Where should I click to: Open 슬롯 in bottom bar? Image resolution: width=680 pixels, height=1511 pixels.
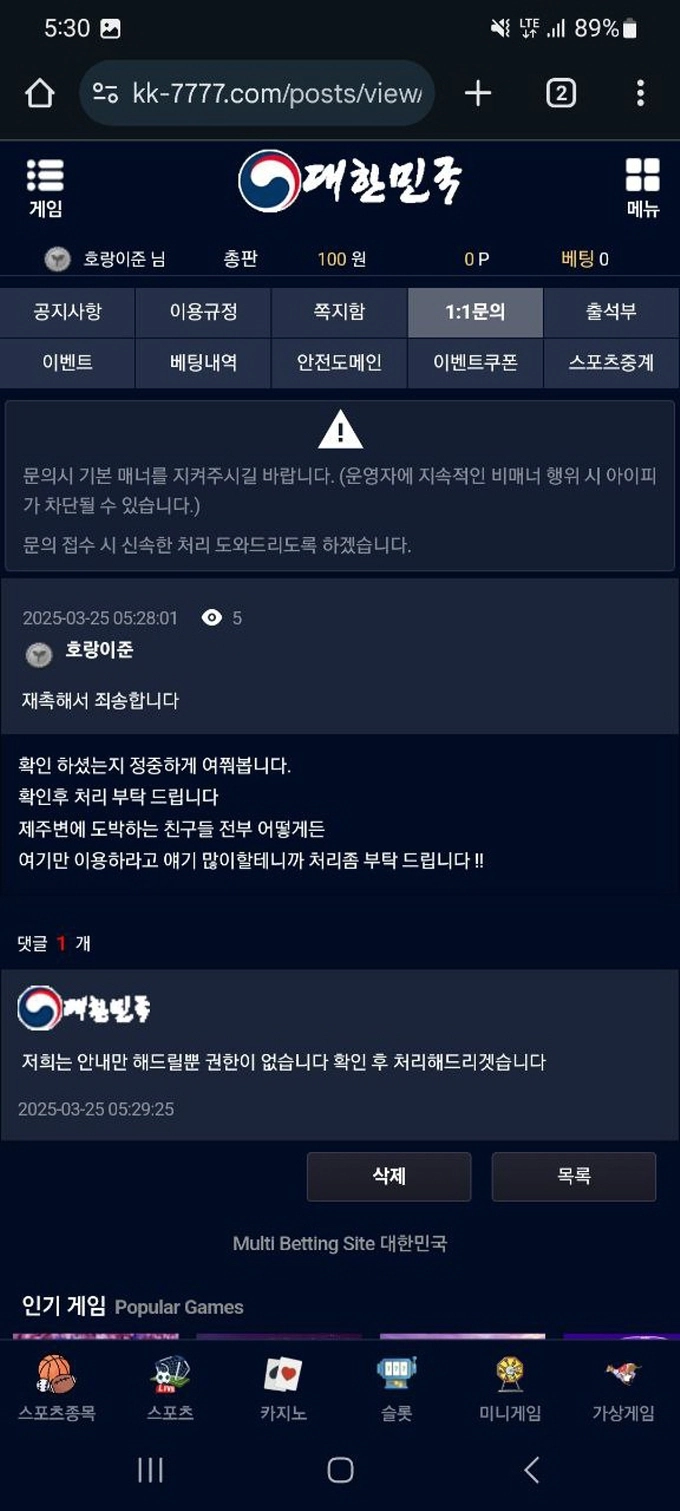click(396, 1389)
